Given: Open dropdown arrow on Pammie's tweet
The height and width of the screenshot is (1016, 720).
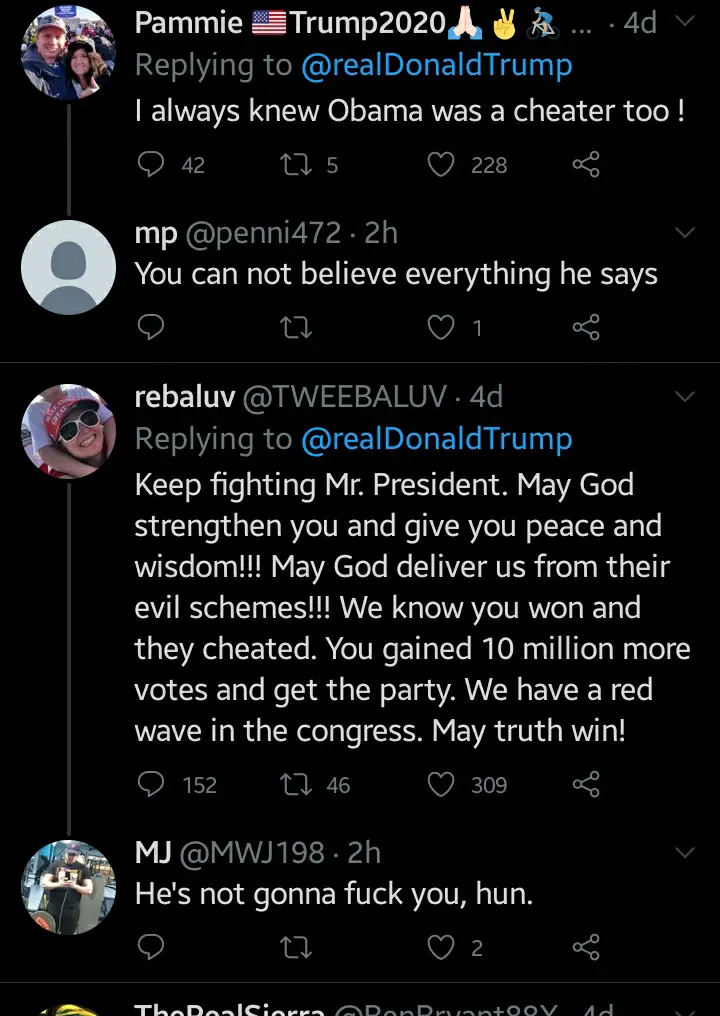Looking at the screenshot, I should (685, 21).
